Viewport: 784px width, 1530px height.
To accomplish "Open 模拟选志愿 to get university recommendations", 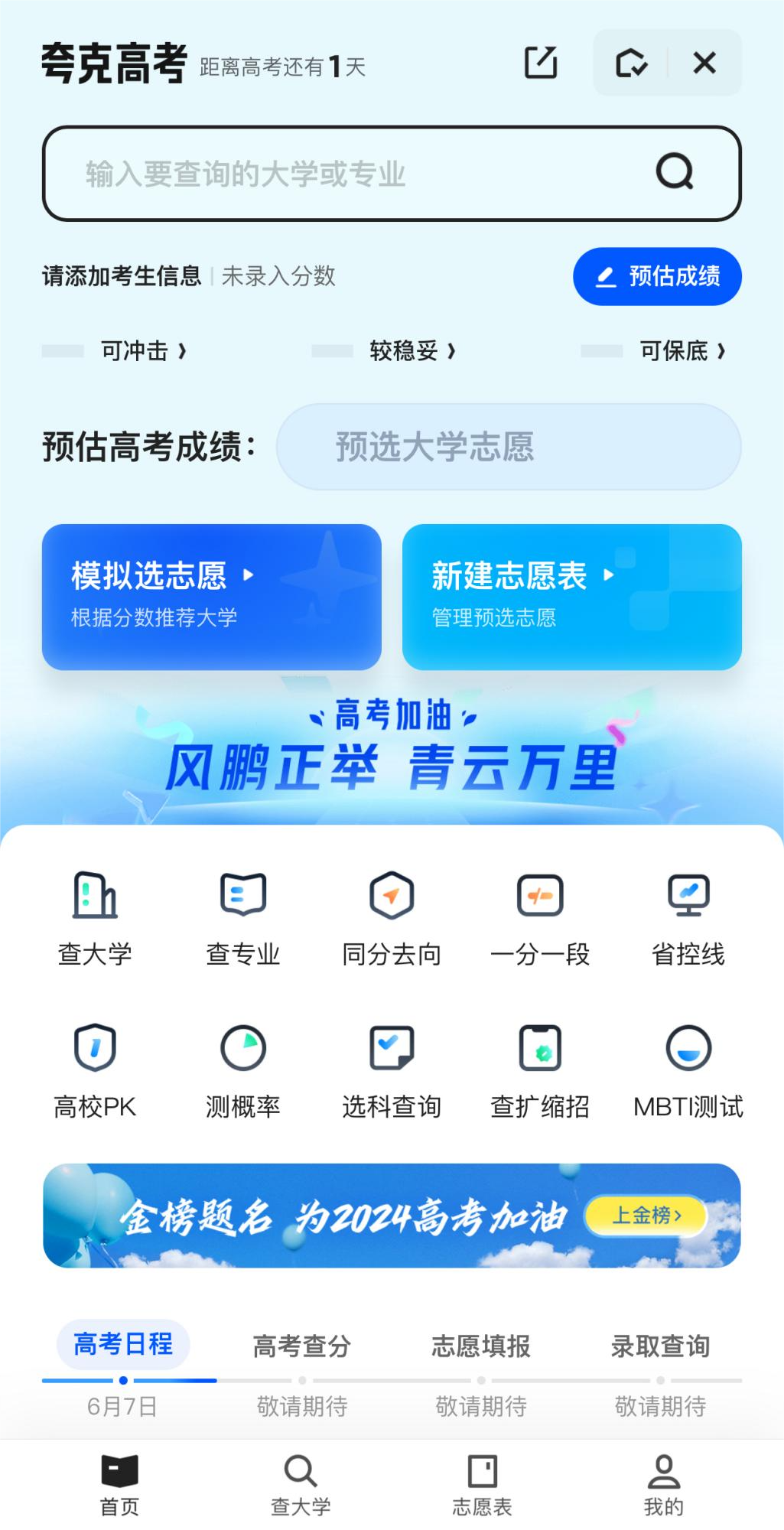I will coord(212,597).
